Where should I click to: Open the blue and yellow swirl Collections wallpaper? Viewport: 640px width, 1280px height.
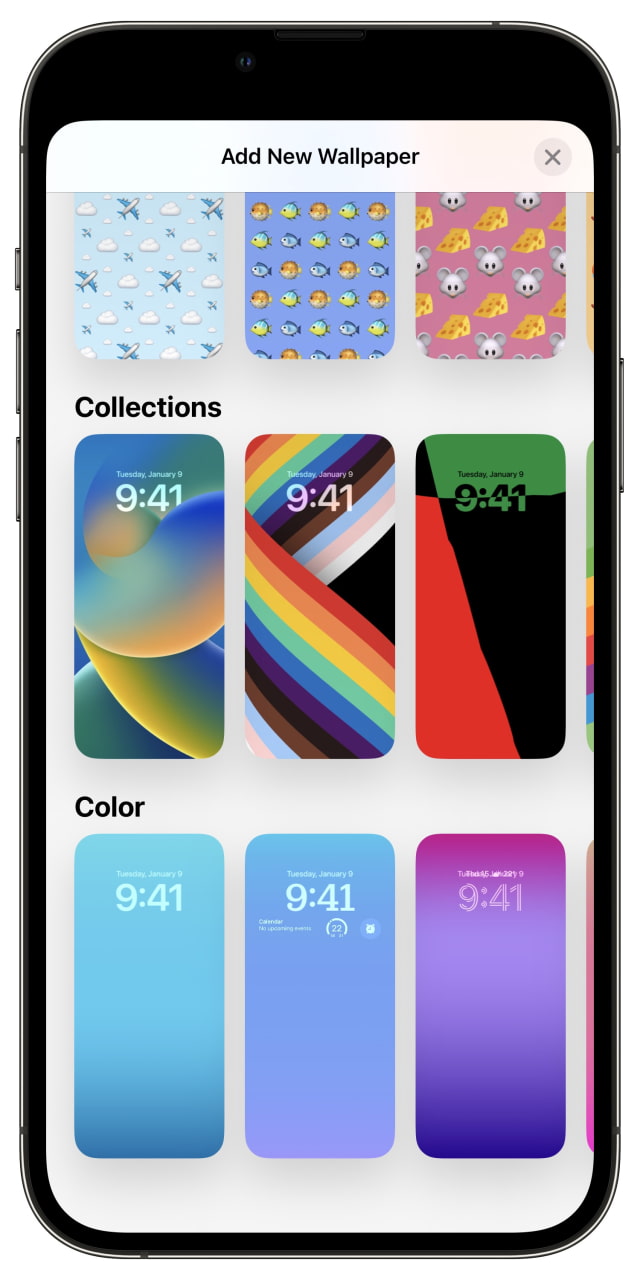[149, 596]
